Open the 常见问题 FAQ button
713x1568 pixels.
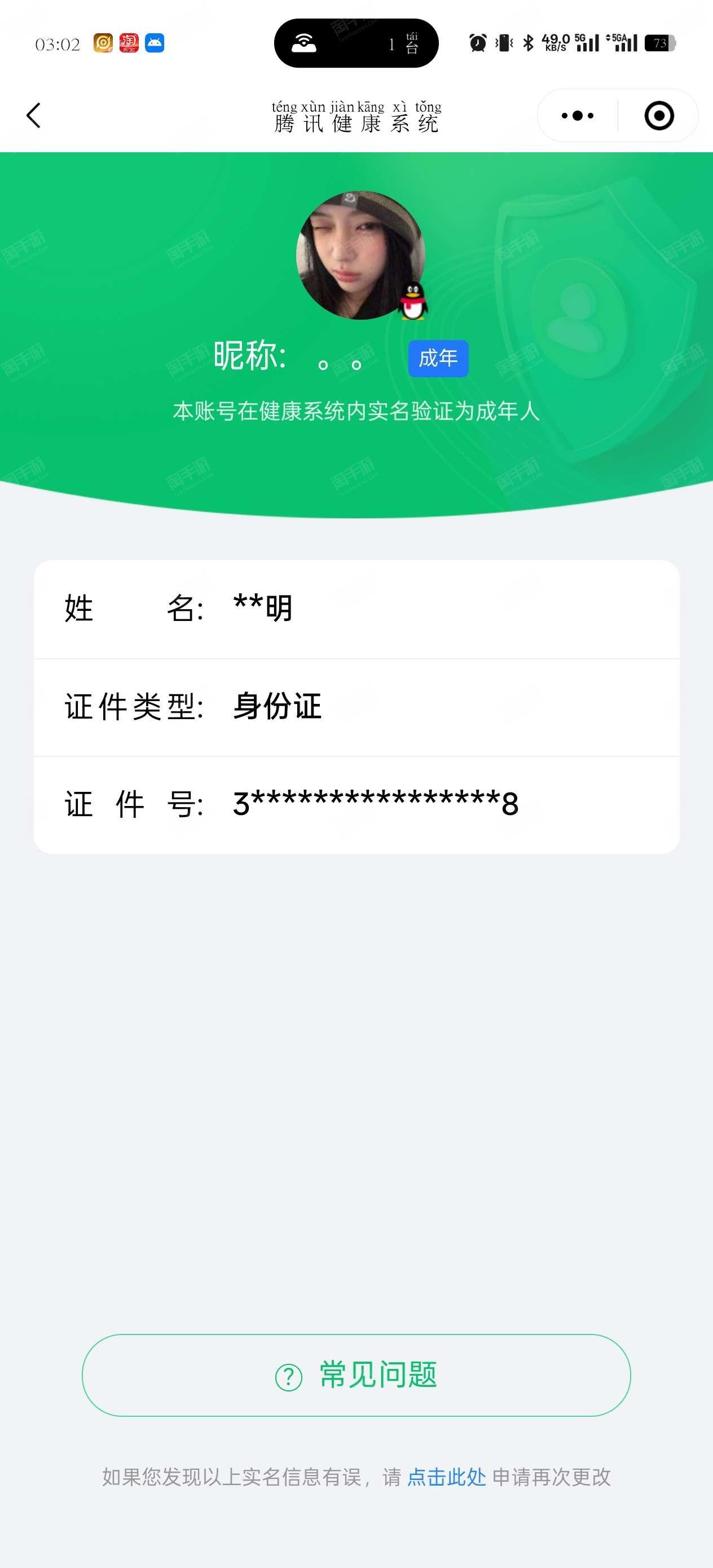point(356,1375)
